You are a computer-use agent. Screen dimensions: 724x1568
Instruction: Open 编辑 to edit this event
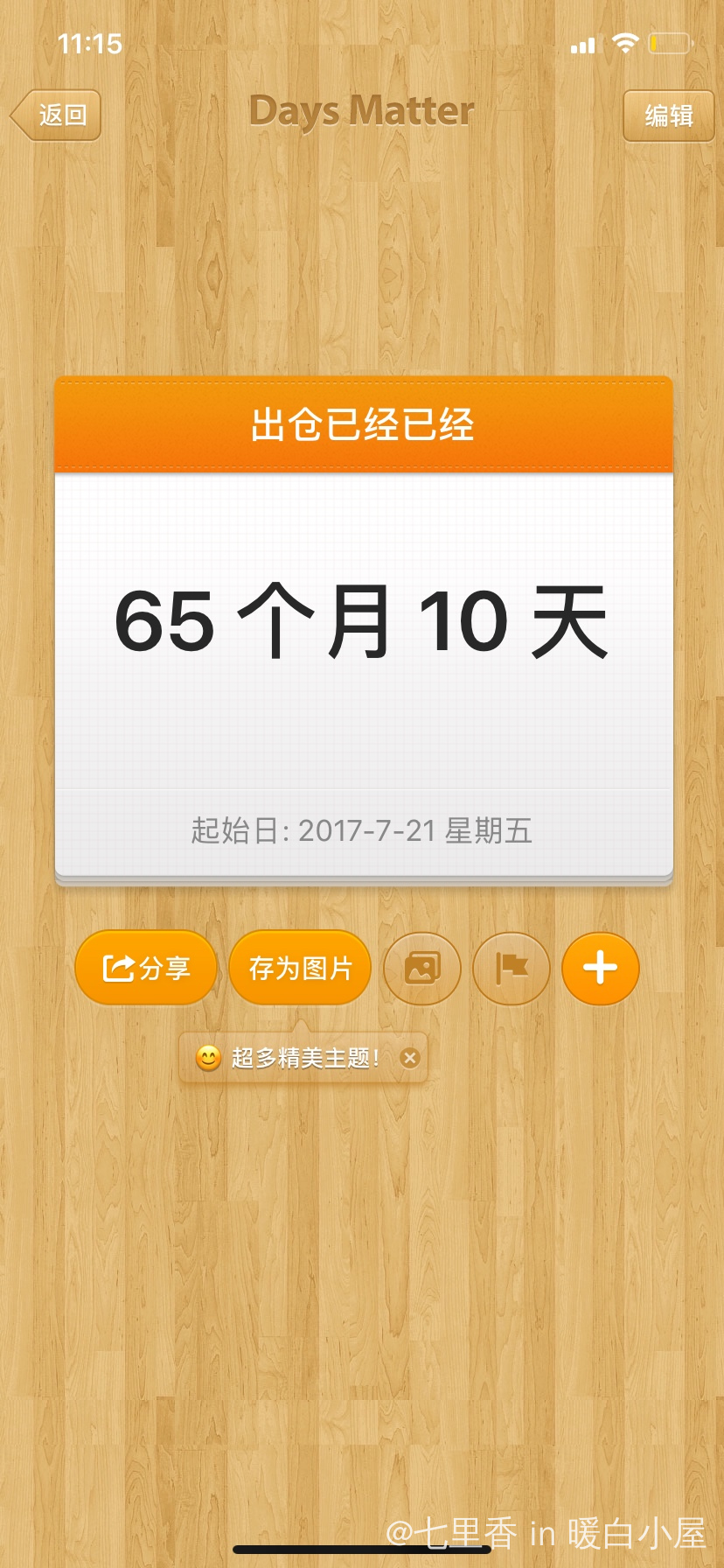[668, 115]
